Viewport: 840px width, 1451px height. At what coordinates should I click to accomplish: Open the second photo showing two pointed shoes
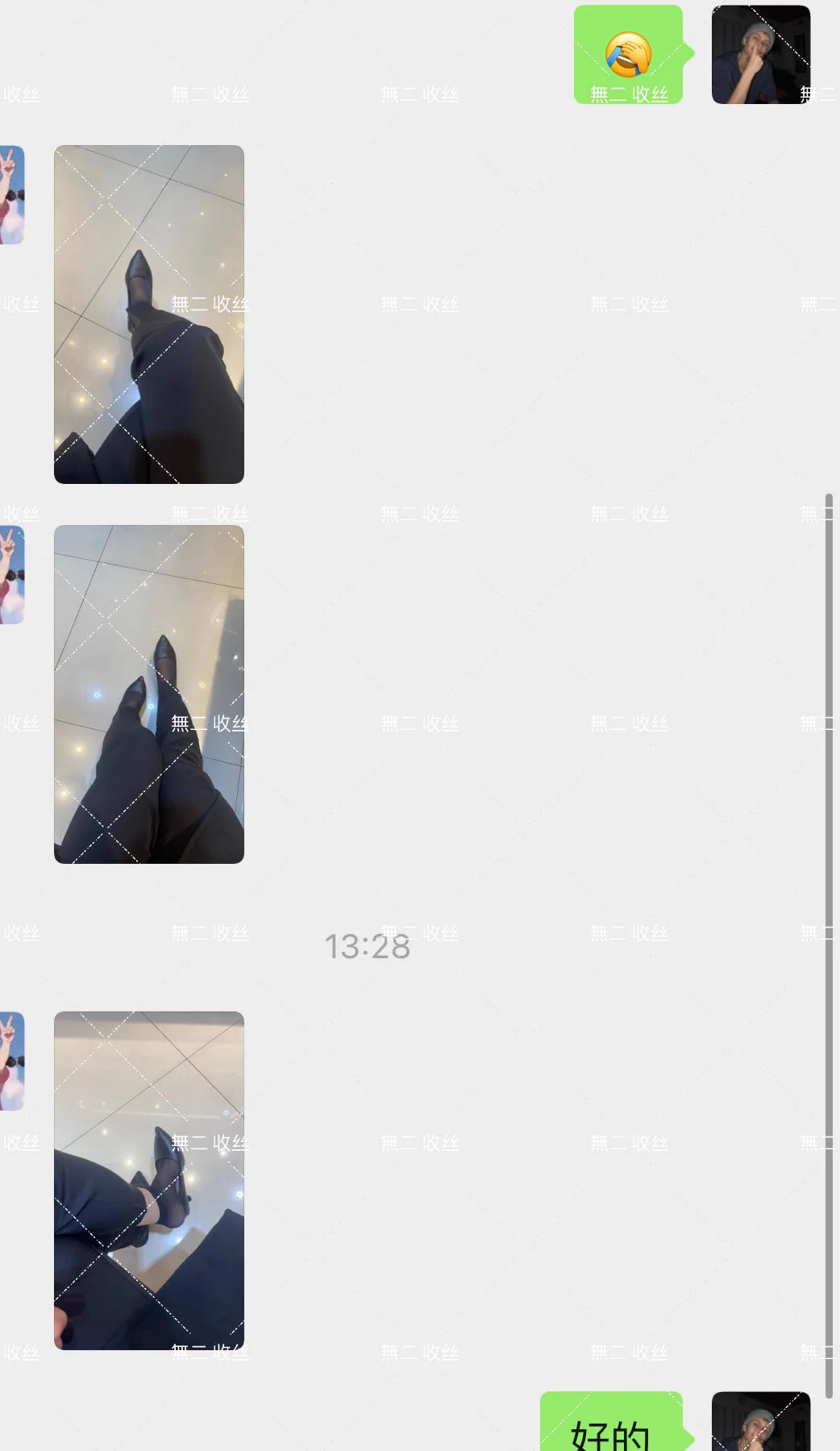click(149, 694)
